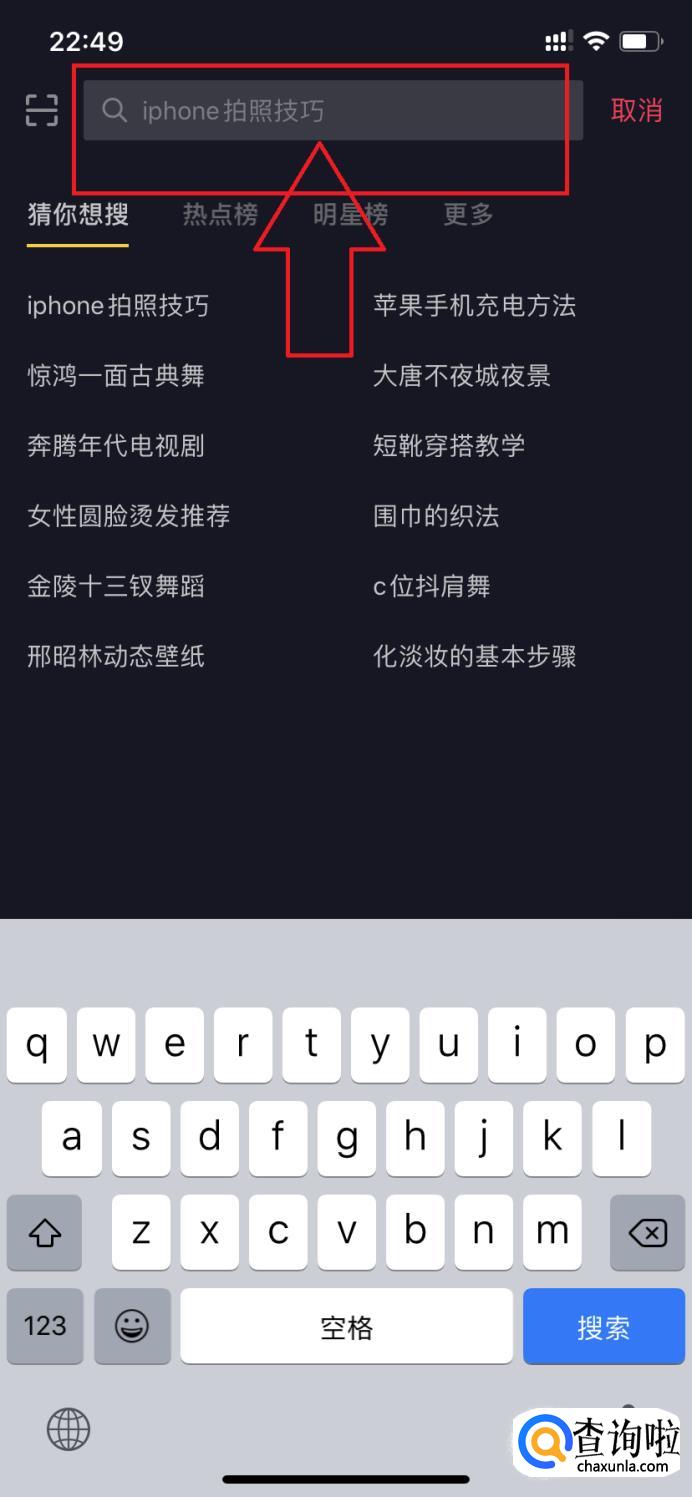Open suggestion 围巾的织法
Image resolution: width=692 pixels, height=1497 pixels.
pyautogui.click(x=436, y=516)
